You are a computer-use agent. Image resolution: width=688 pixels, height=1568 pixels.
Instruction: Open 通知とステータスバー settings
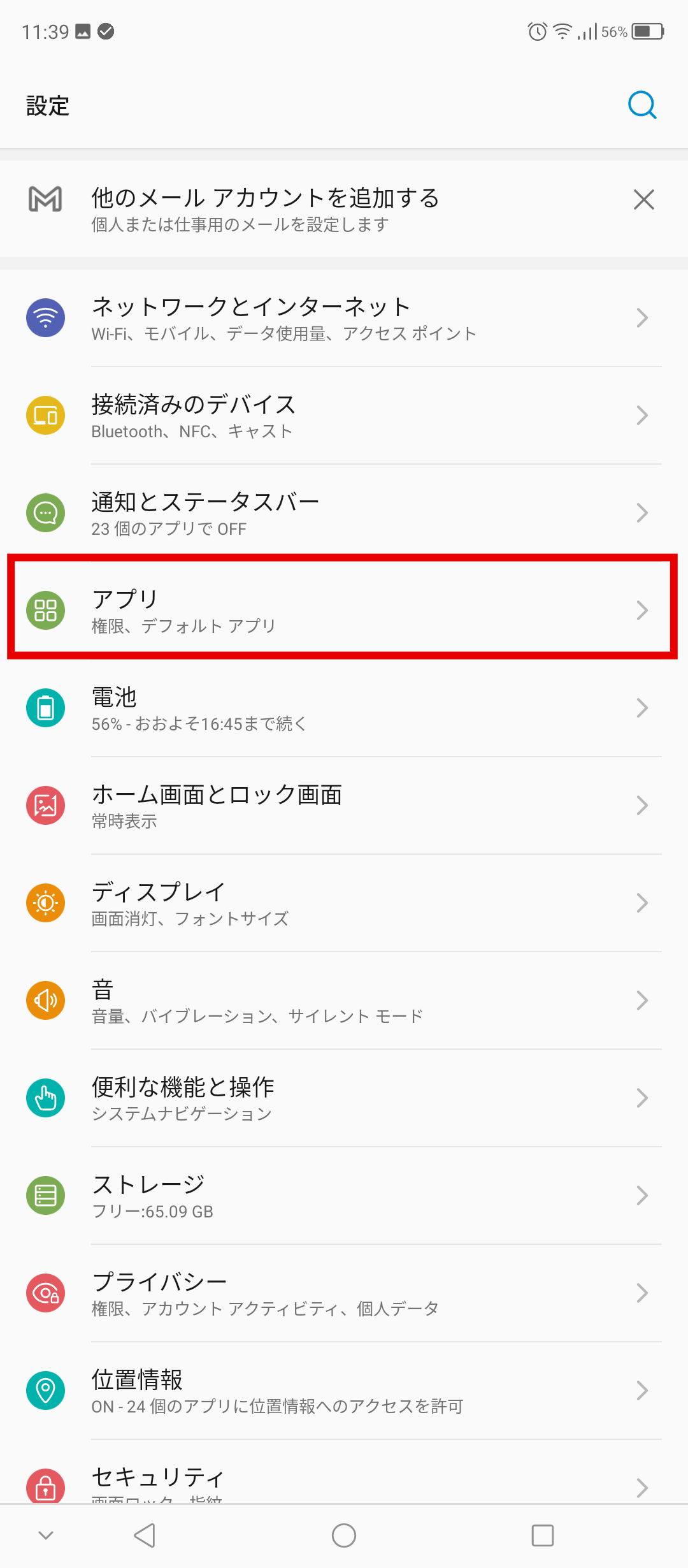pos(344,513)
